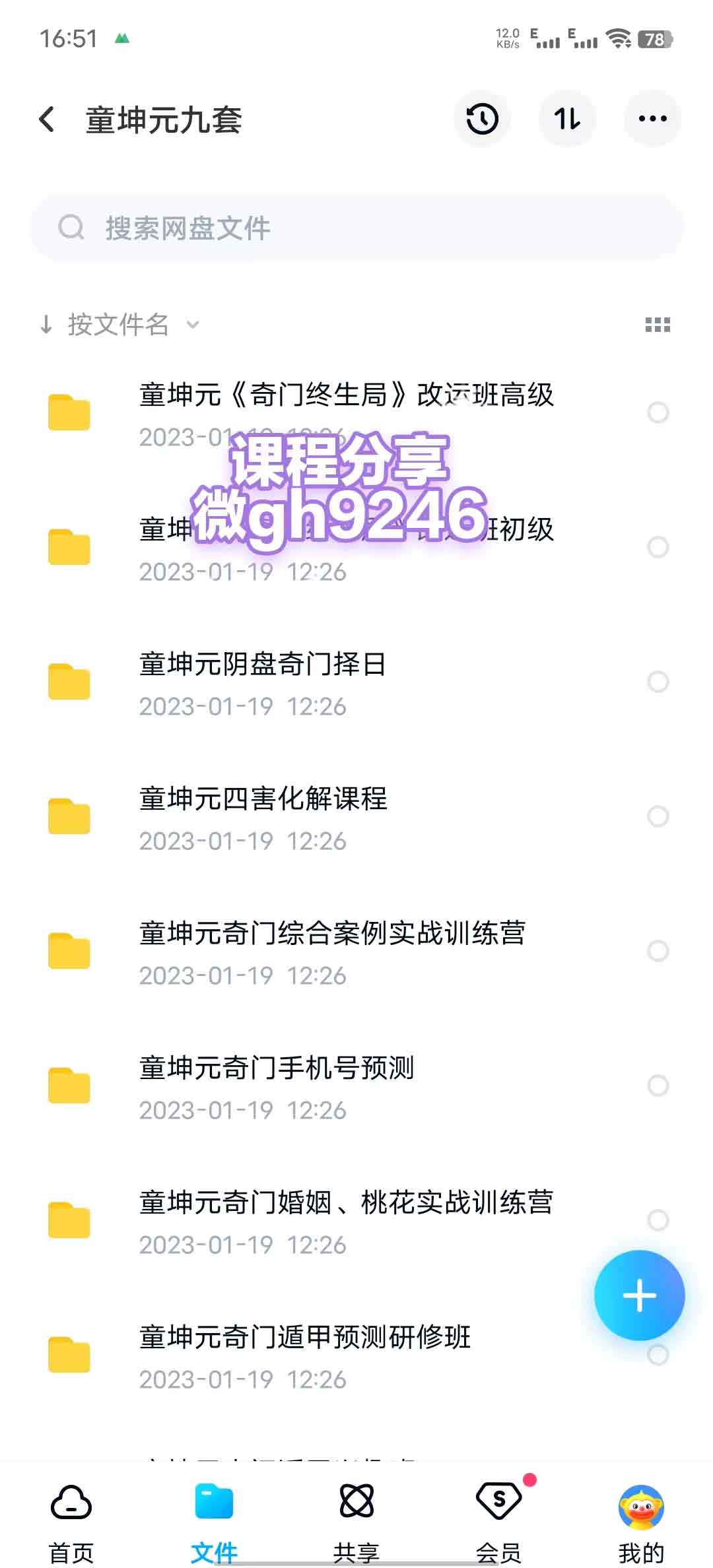Select the checkbox for 童坤元阴盘奇门择日
The image size is (713, 1568).
coord(658,682)
